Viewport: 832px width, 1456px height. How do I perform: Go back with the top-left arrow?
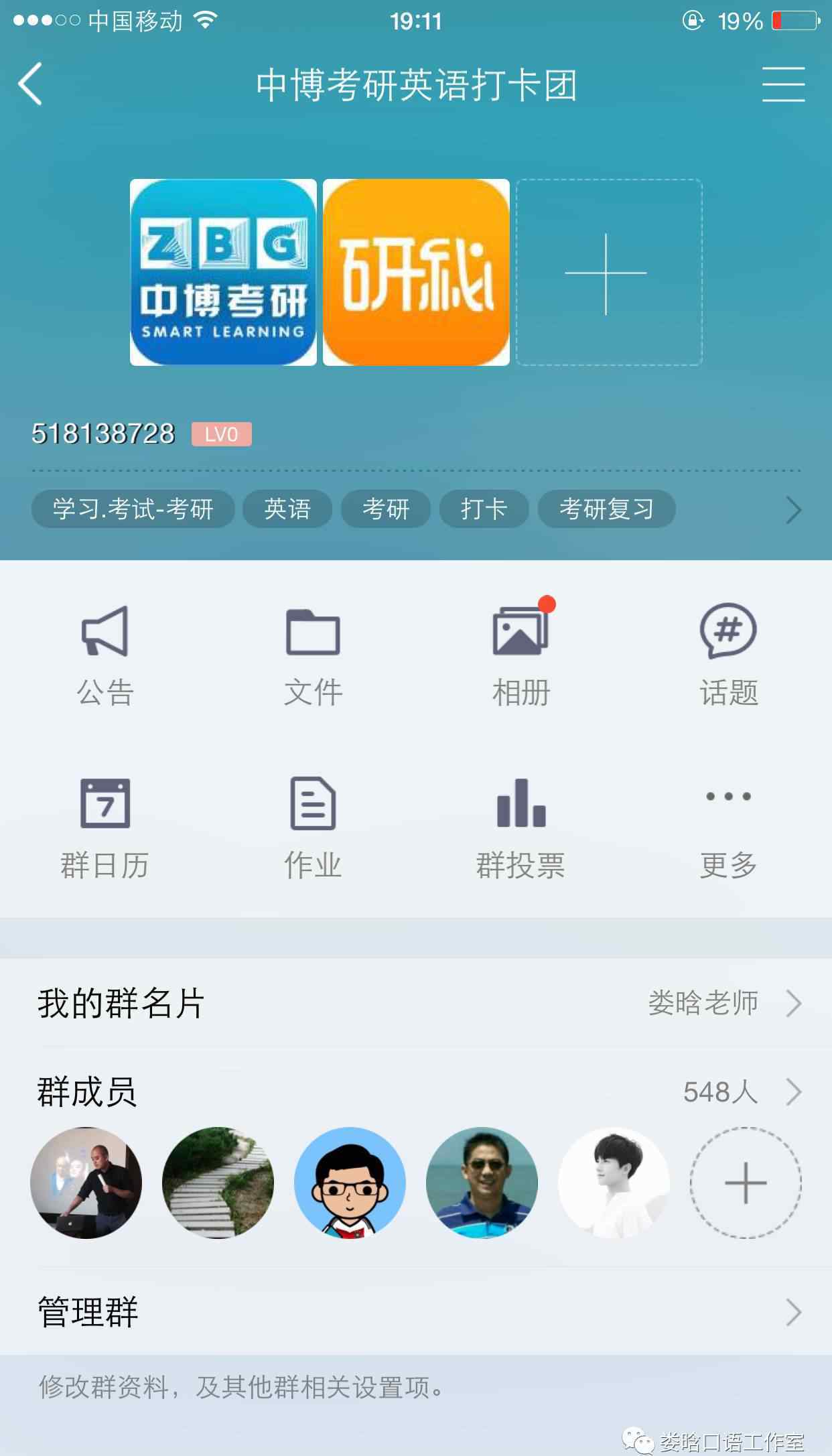pyautogui.click(x=30, y=84)
